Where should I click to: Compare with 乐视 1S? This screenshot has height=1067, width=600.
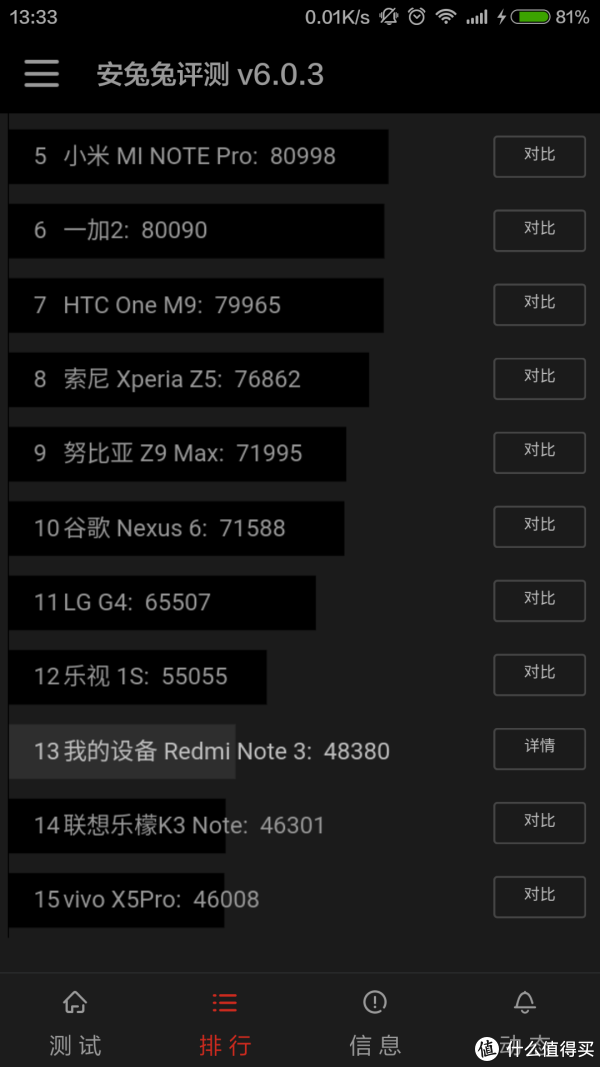point(539,675)
